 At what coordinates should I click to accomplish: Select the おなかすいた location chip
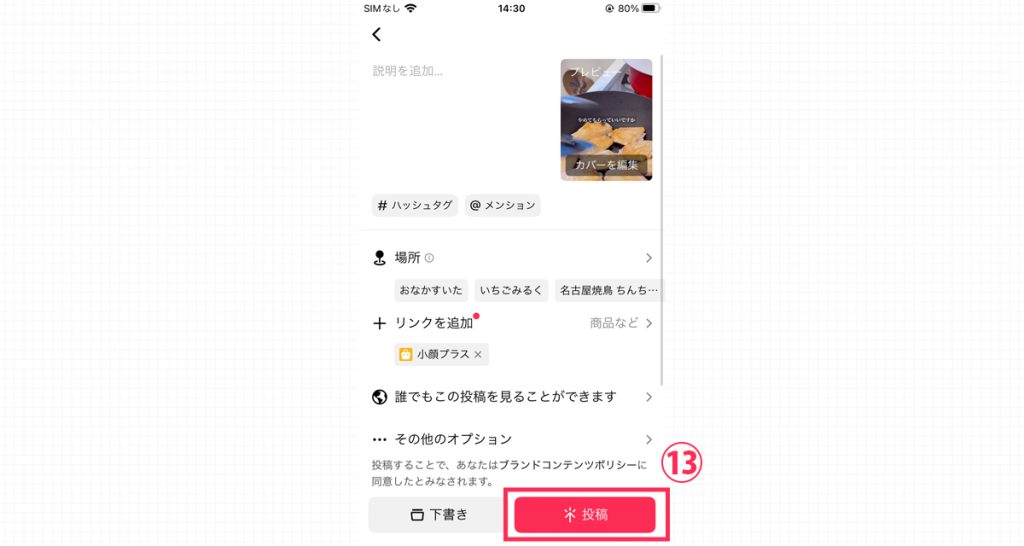coord(431,291)
